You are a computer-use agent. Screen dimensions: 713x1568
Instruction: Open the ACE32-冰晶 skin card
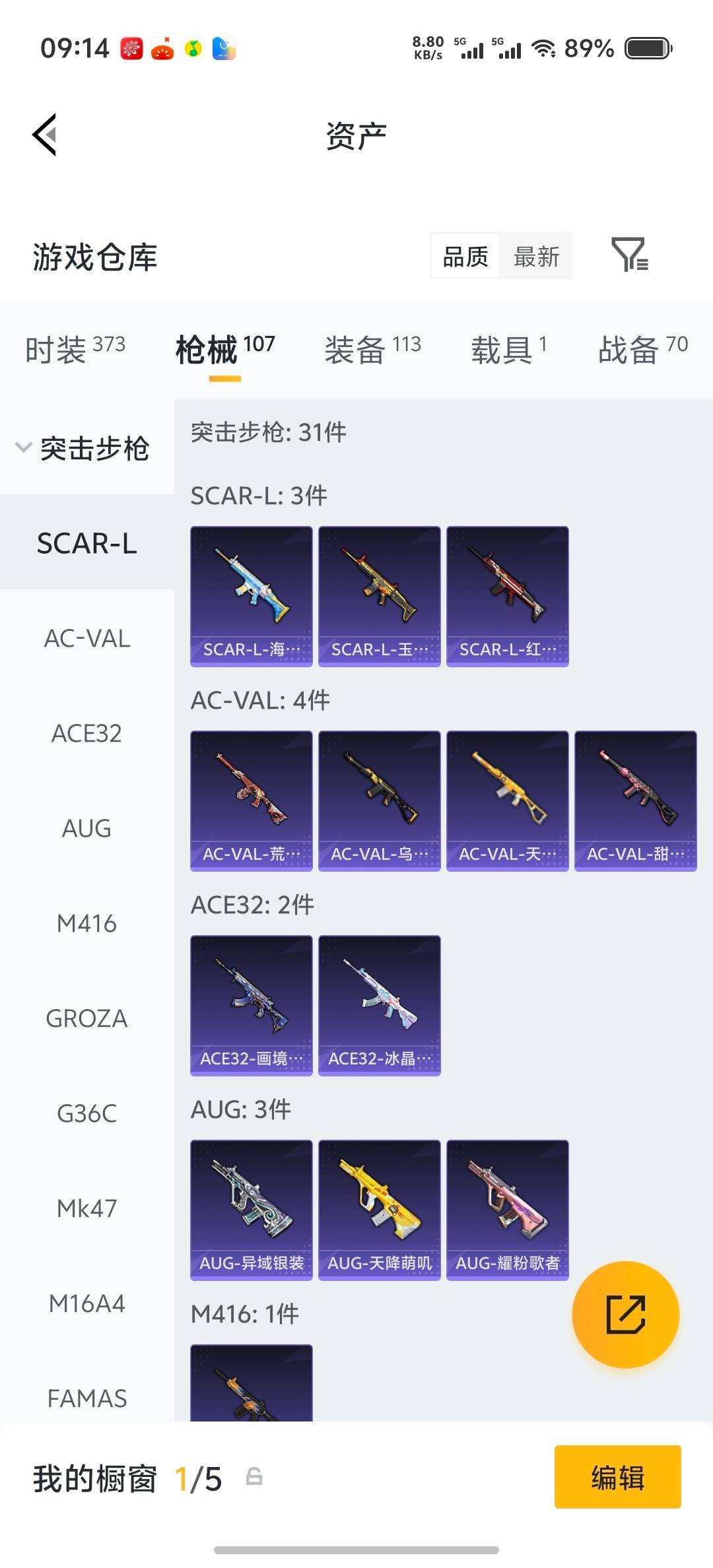pos(378,1003)
